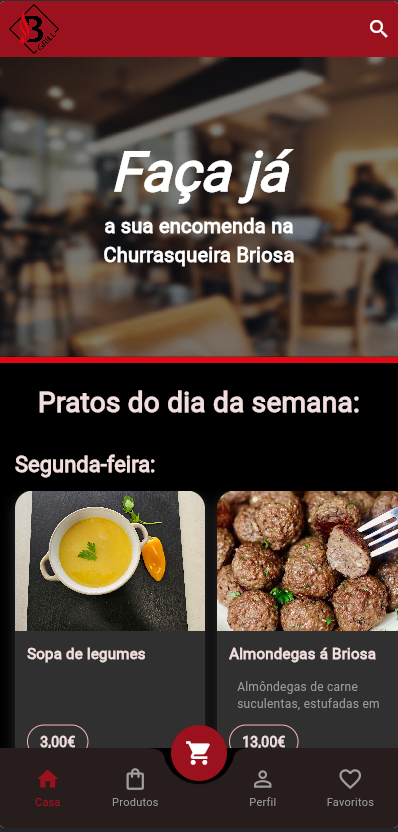Tap the 3,00€ price button

click(57, 739)
